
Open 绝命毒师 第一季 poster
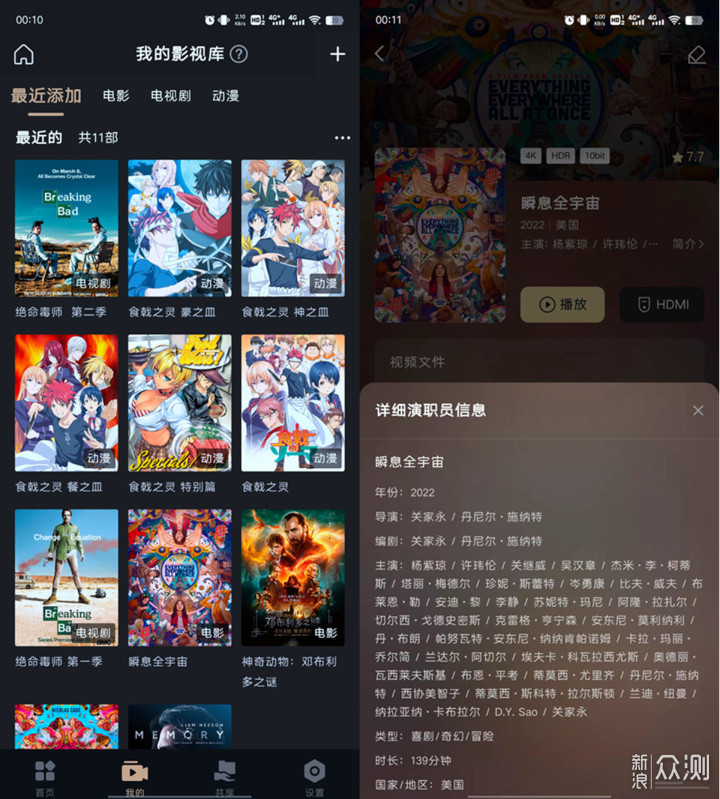point(66,576)
